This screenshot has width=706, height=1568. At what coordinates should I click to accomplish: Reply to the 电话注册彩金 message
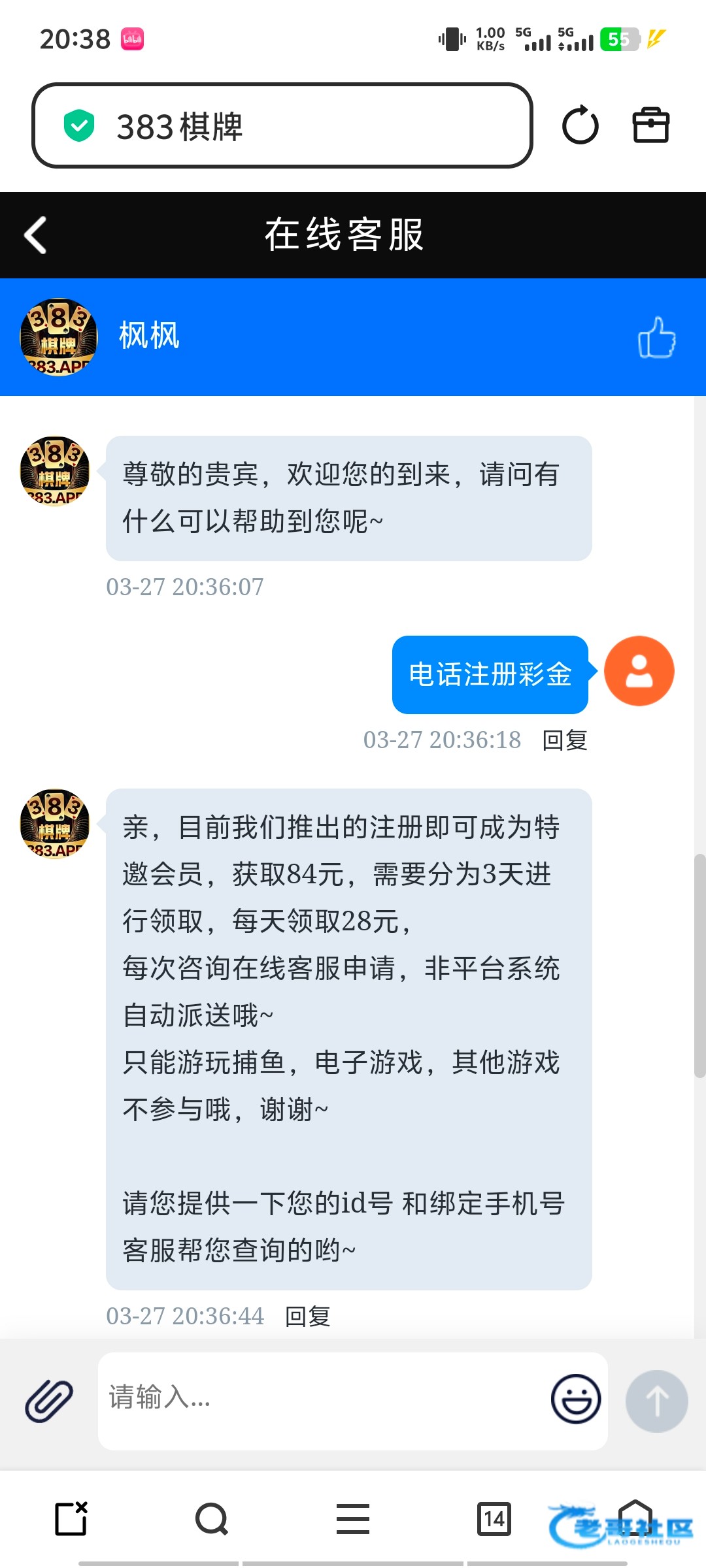click(565, 740)
